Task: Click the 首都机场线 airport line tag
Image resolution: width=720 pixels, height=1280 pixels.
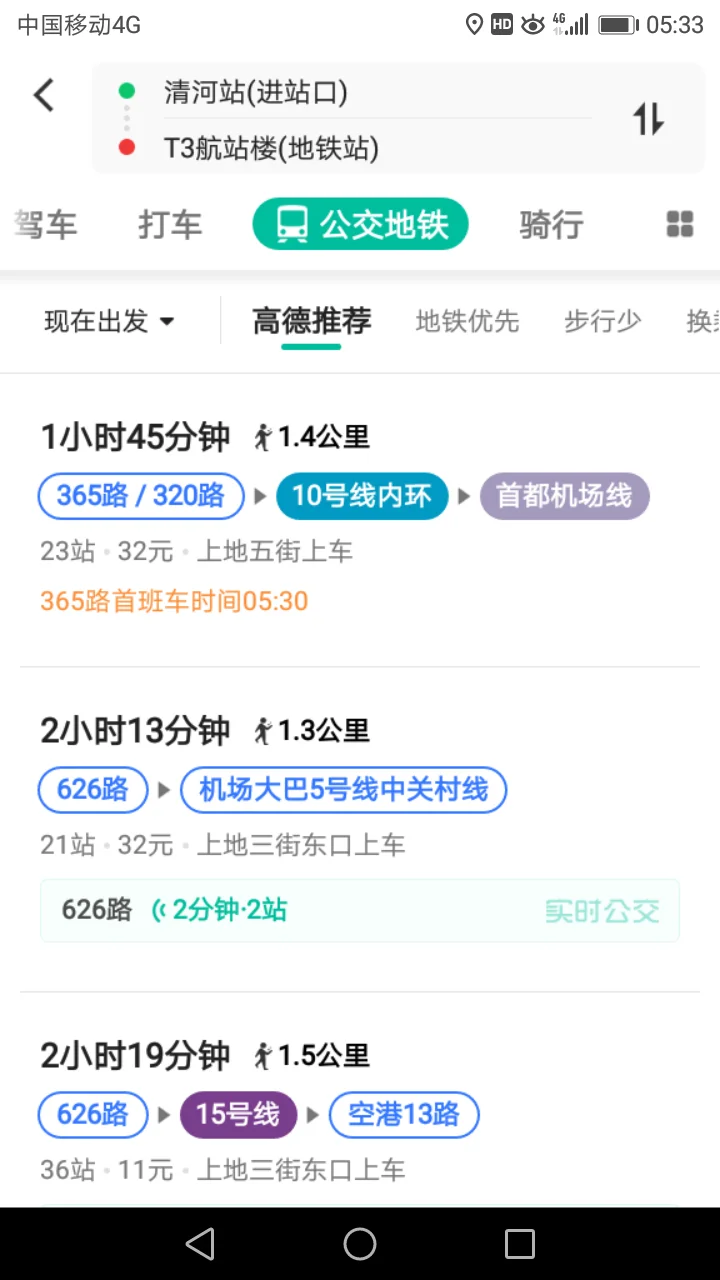Action: pyautogui.click(x=564, y=496)
